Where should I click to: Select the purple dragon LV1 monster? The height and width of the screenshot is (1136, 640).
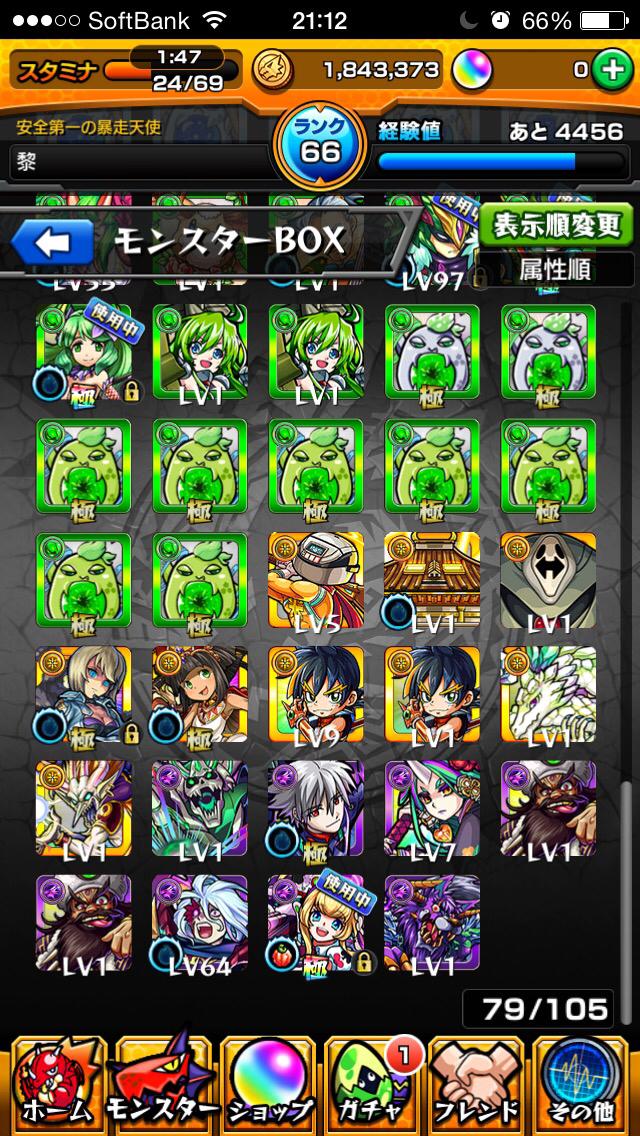pos(432,922)
